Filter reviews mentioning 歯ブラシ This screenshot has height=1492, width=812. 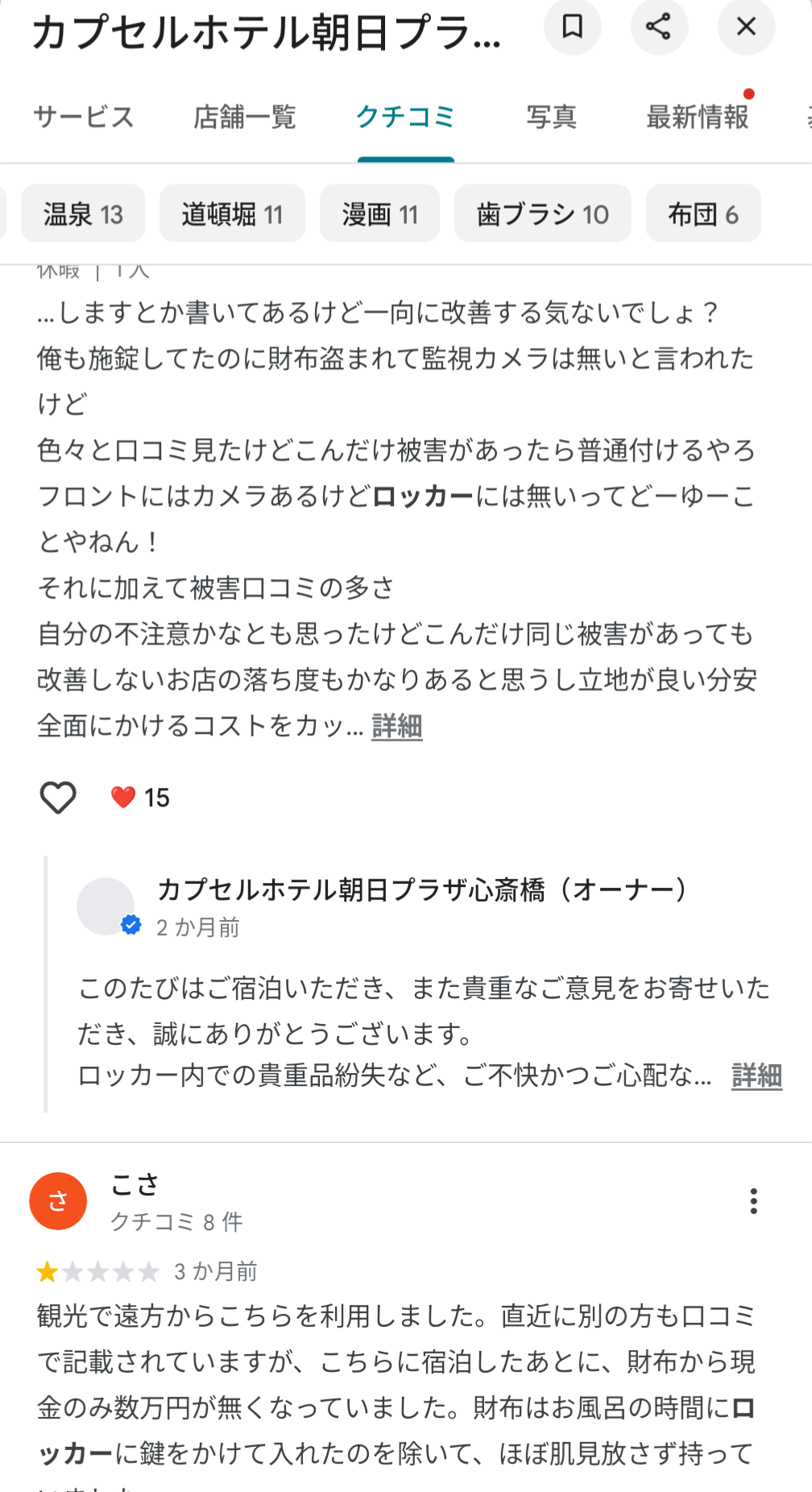tap(542, 213)
